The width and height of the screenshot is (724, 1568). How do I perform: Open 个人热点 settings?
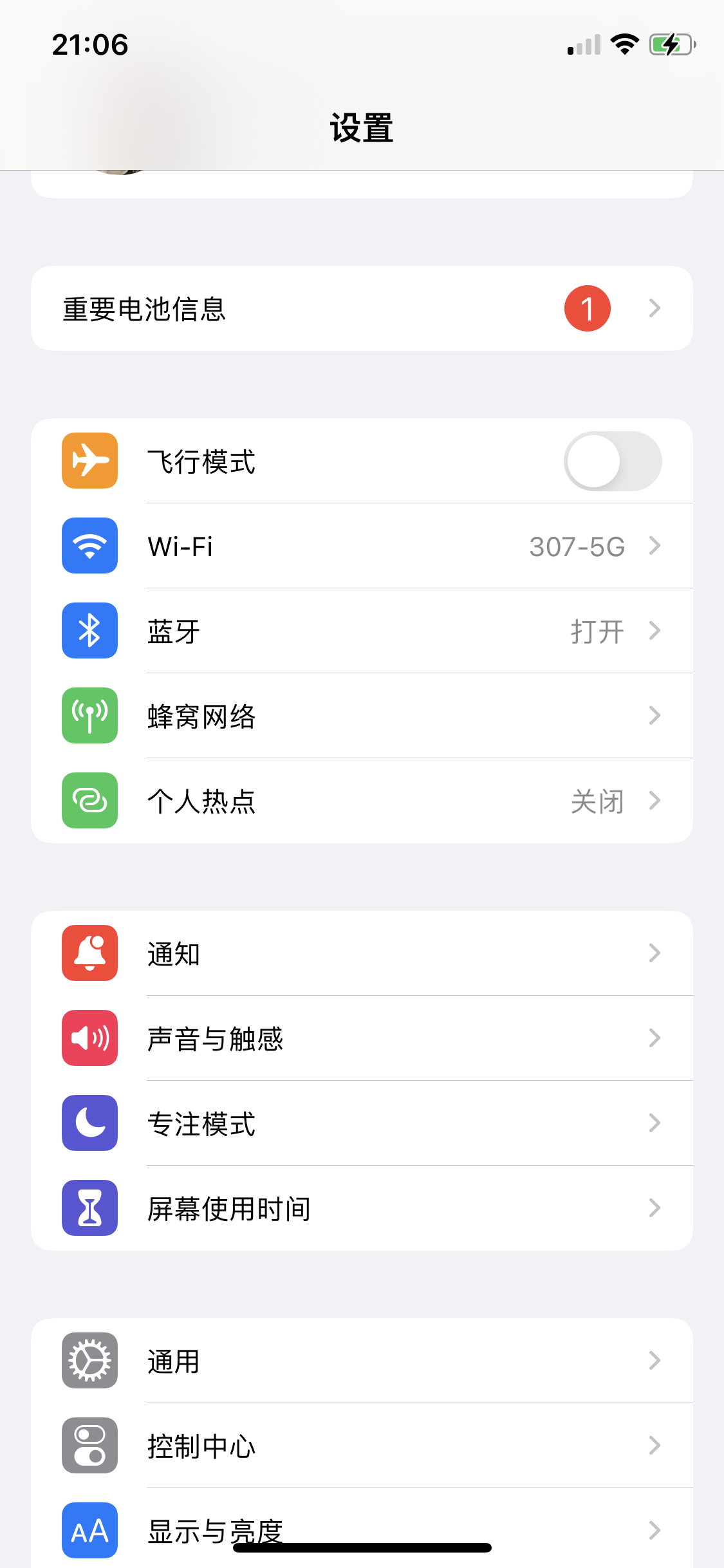point(360,801)
